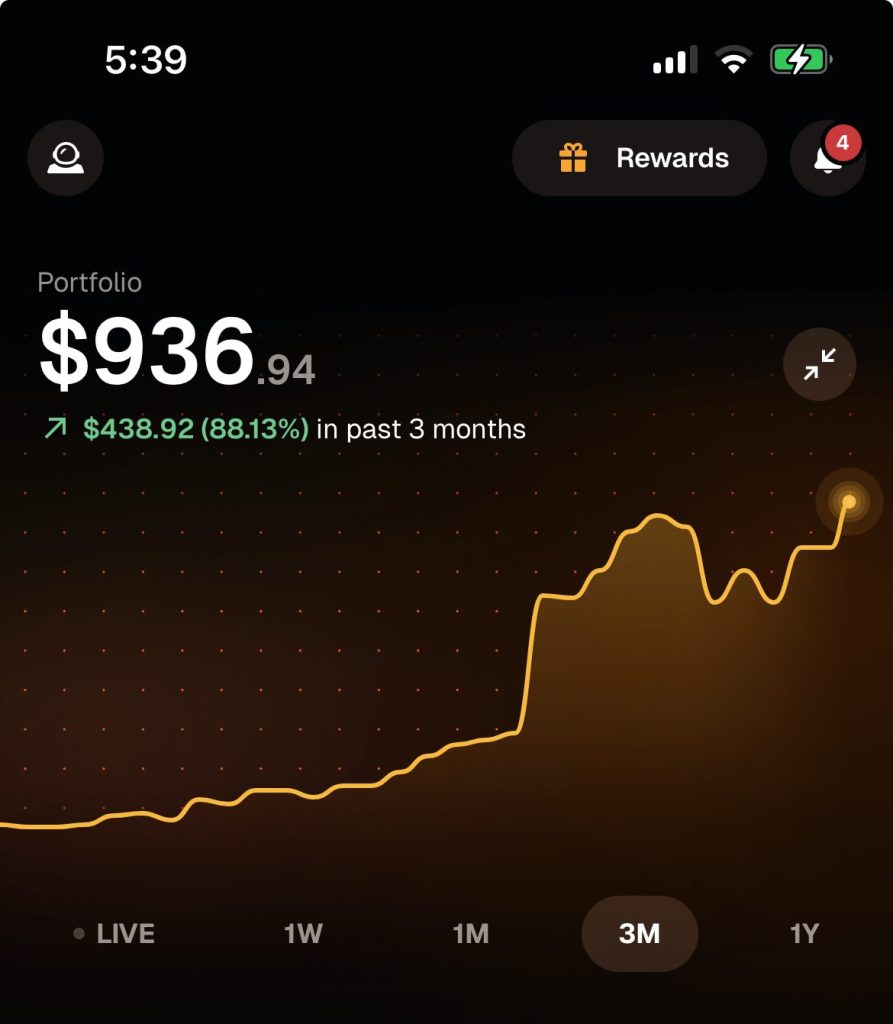Select the 1W time range
This screenshot has width=893, height=1024.
(303, 934)
